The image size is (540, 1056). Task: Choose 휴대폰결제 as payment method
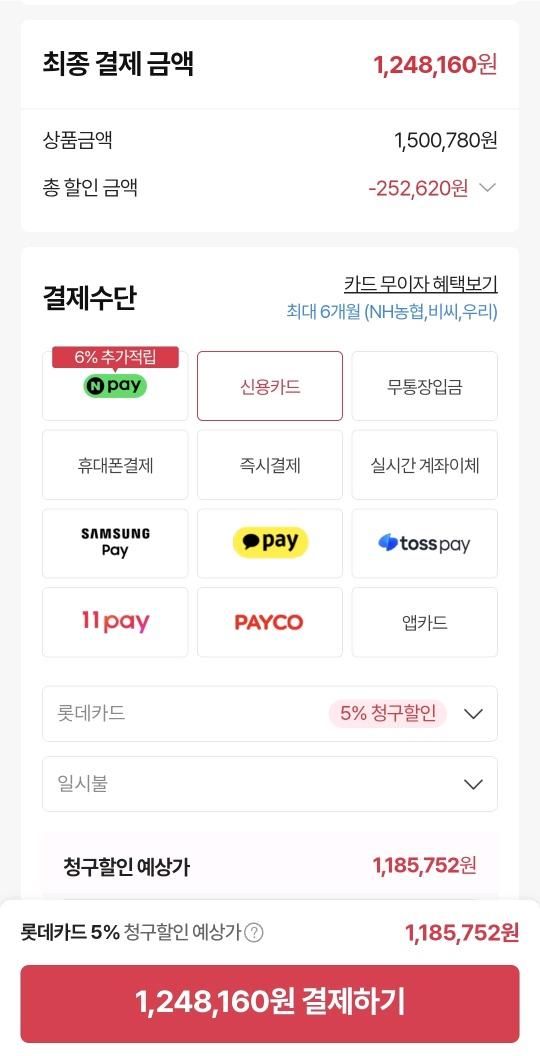tap(115, 465)
